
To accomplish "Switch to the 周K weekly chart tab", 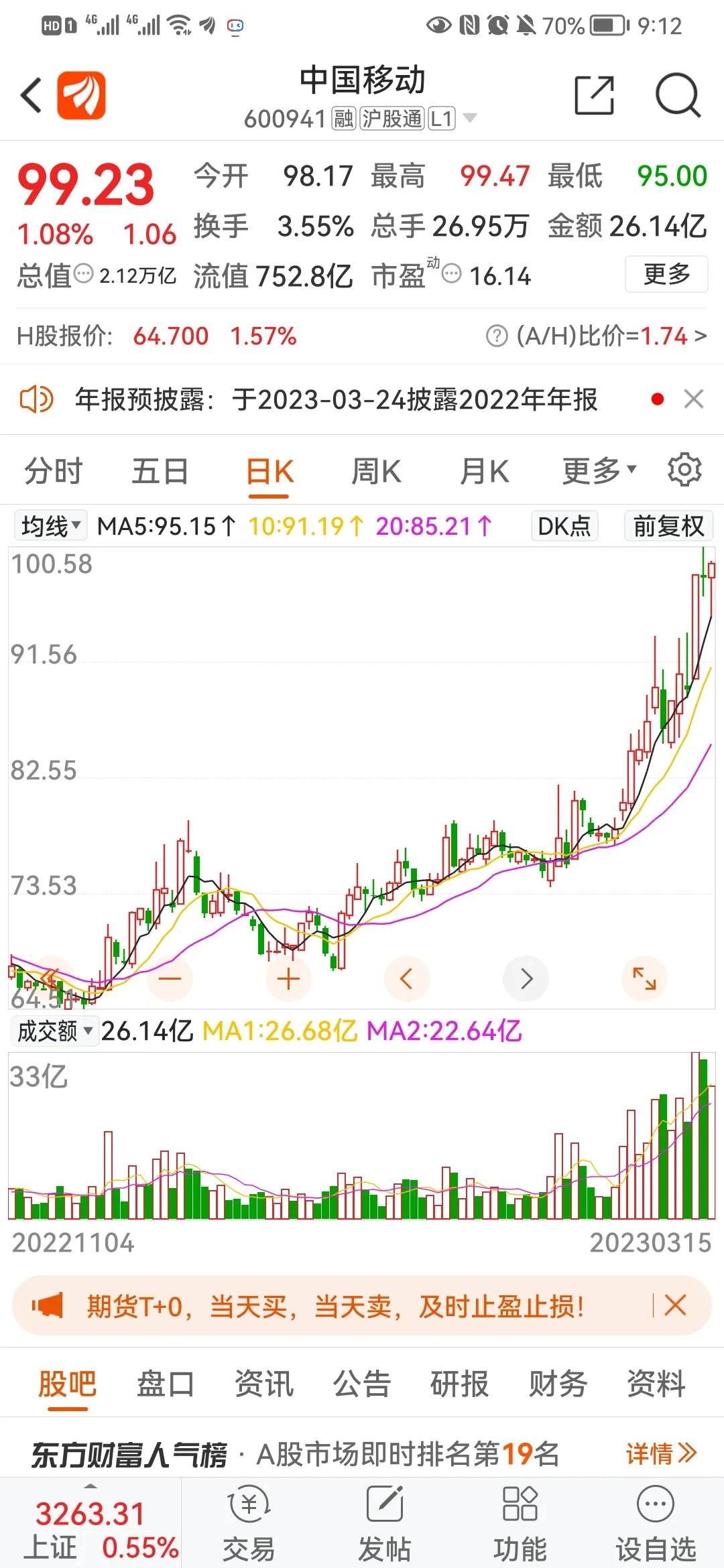I will coord(375,470).
